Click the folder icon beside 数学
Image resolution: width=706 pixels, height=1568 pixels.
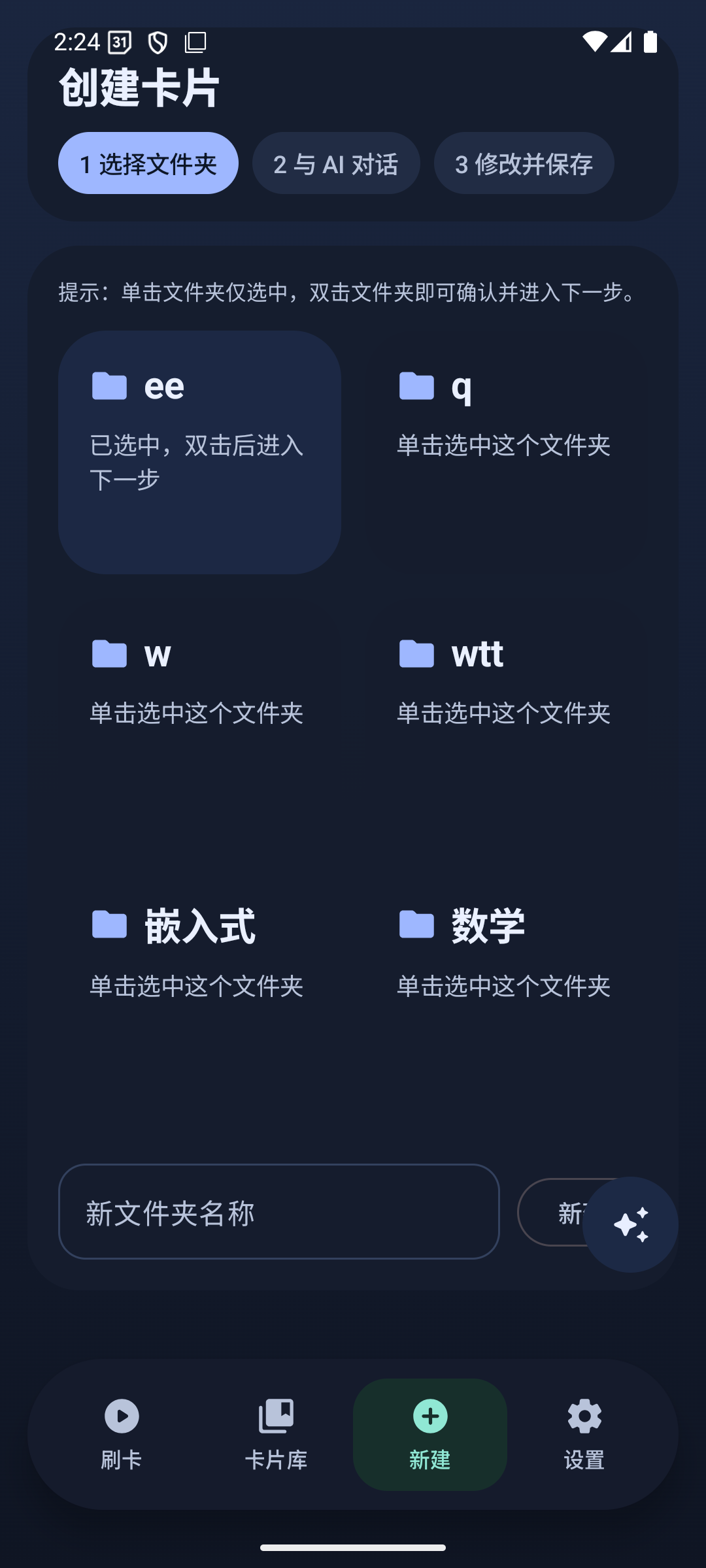tap(416, 924)
